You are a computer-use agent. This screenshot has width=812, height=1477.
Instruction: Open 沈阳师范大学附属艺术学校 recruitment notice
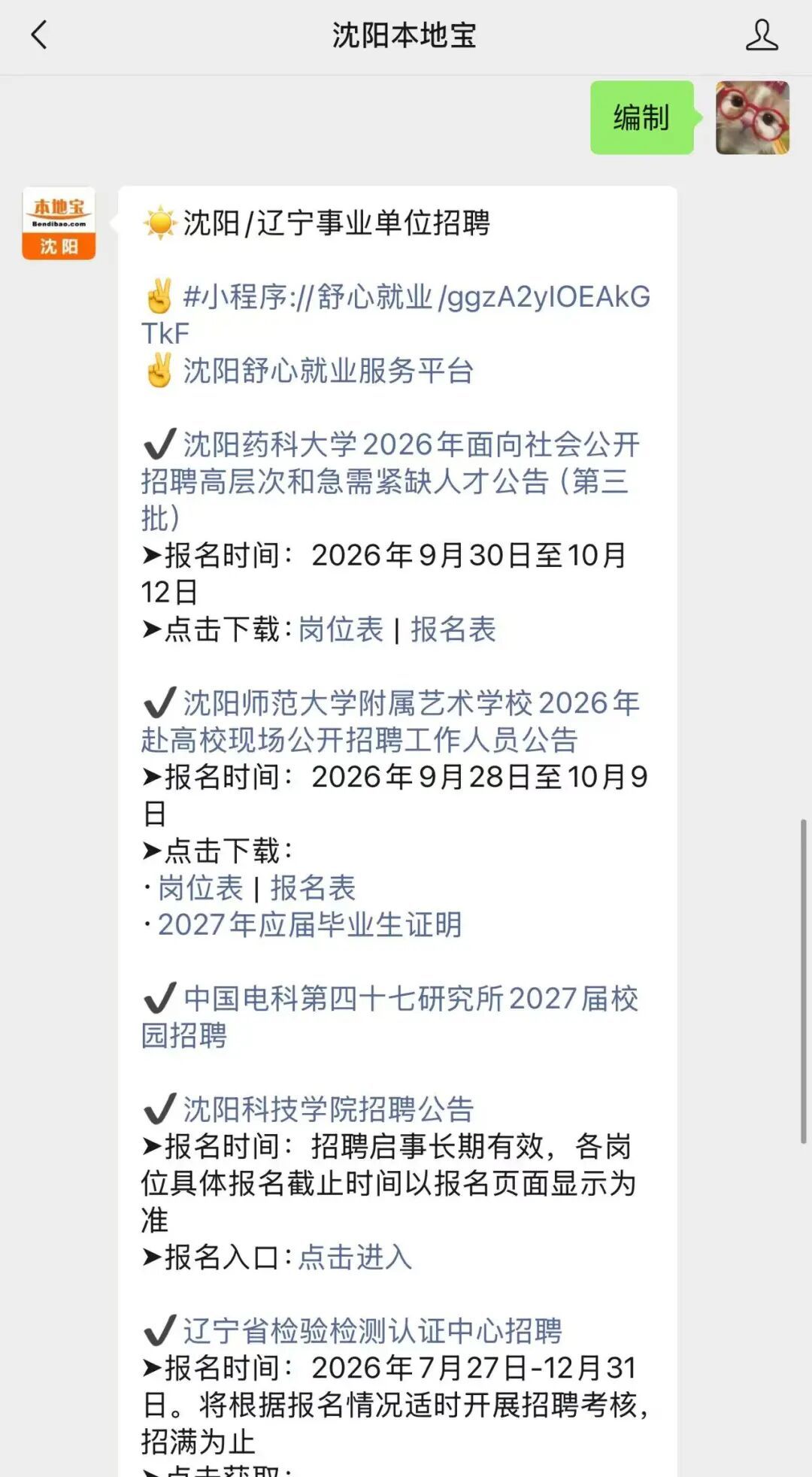click(390, 721)
